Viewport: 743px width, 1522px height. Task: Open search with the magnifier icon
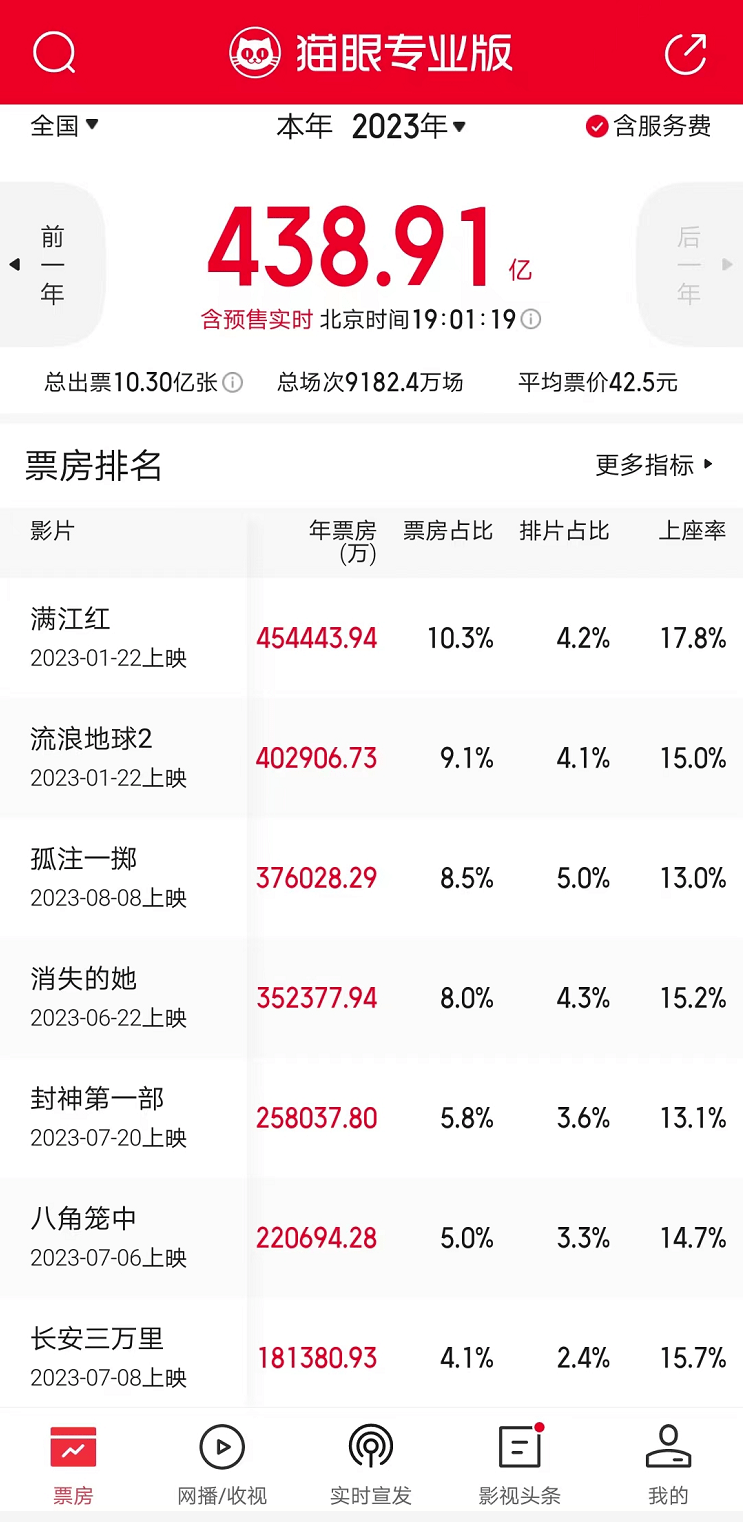click(54, 52)
